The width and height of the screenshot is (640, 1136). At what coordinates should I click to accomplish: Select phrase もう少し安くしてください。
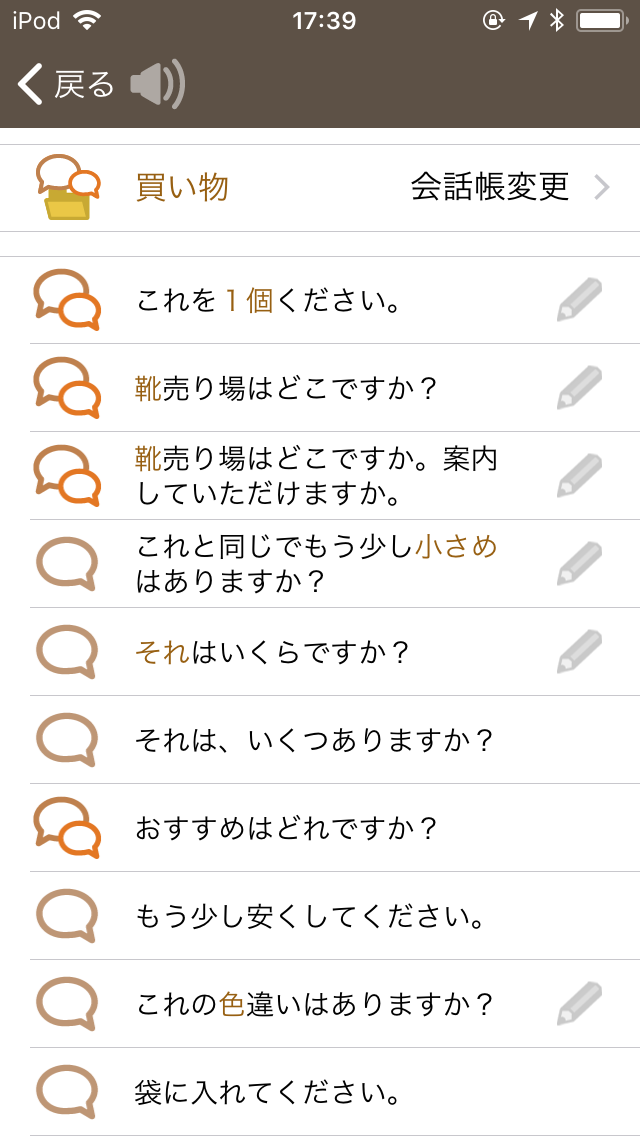click(320, 916)
